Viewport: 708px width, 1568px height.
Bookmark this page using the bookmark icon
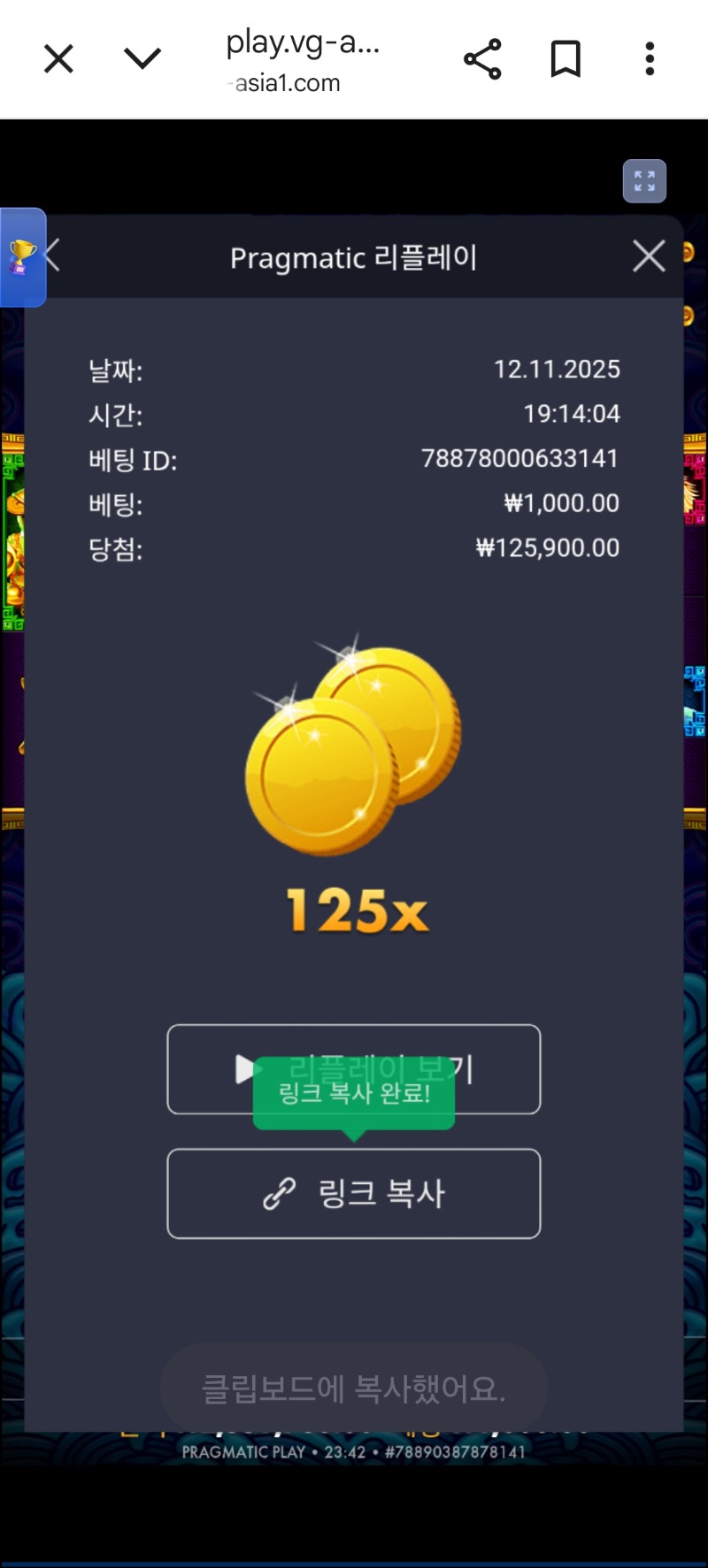click(x=566, y=58)
